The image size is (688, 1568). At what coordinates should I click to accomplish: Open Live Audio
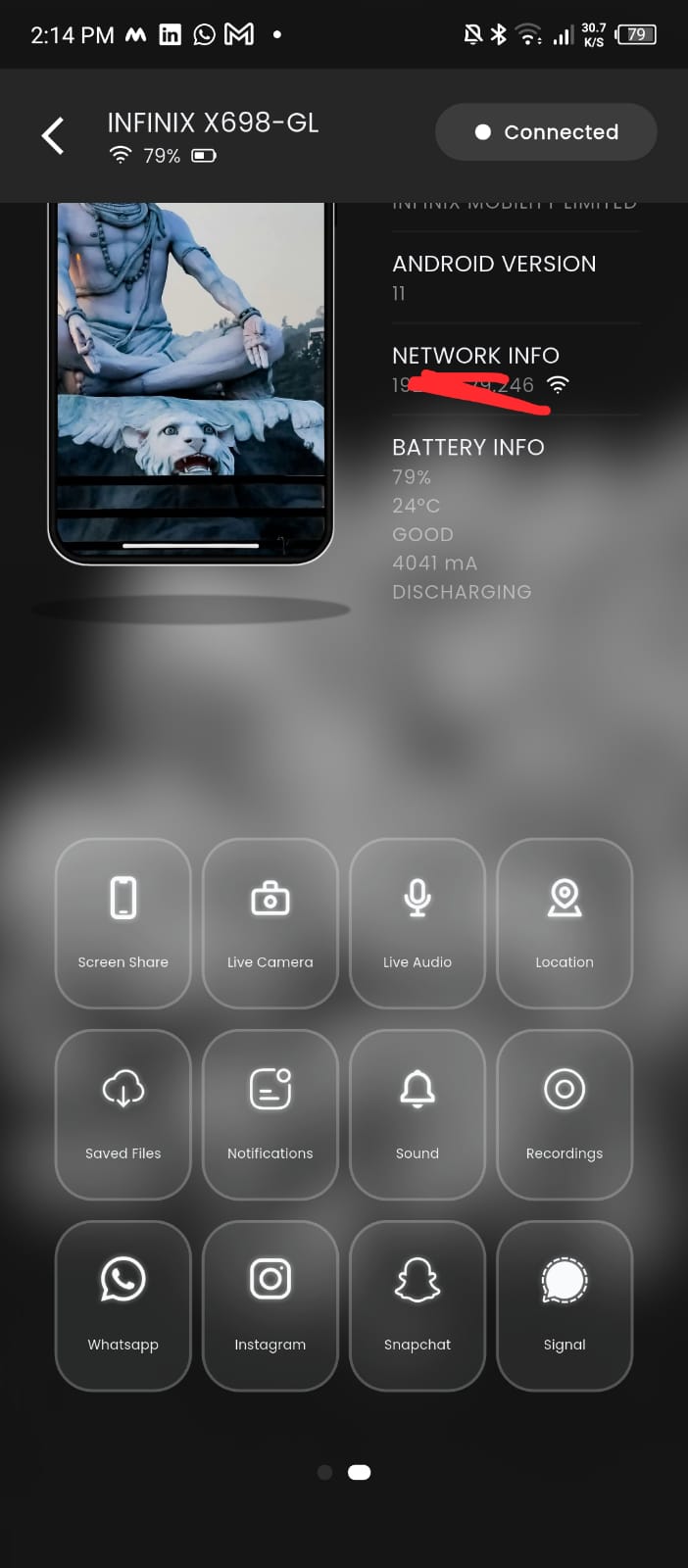[418, 922]
